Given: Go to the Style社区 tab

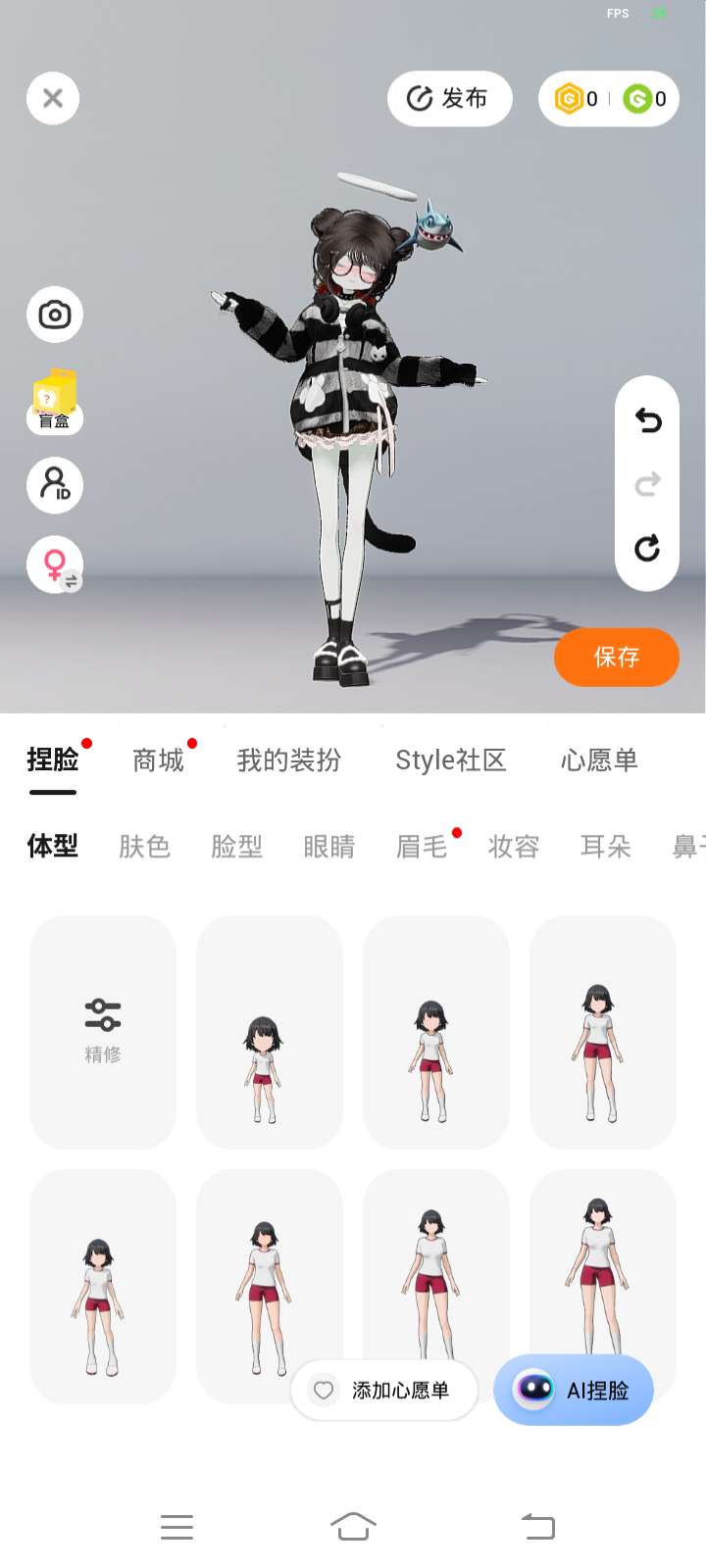Looking at the screenshot, I should [x=450, y=759].
